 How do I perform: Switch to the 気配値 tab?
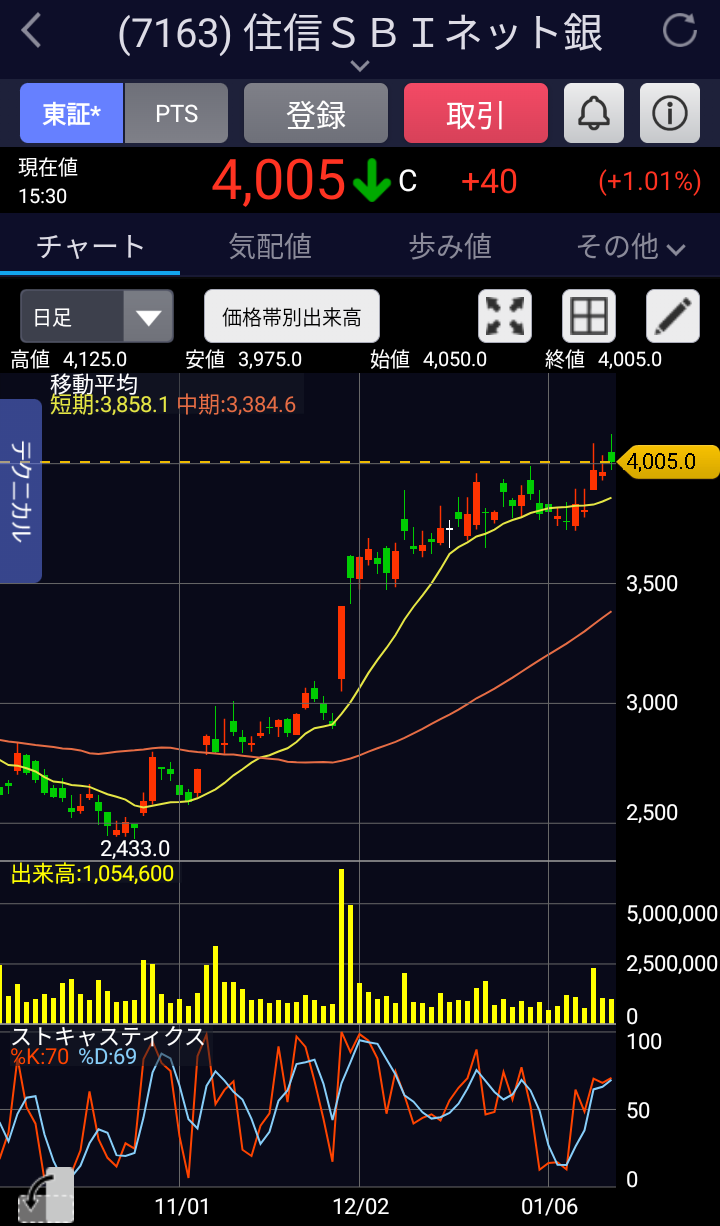pos(270,246)
